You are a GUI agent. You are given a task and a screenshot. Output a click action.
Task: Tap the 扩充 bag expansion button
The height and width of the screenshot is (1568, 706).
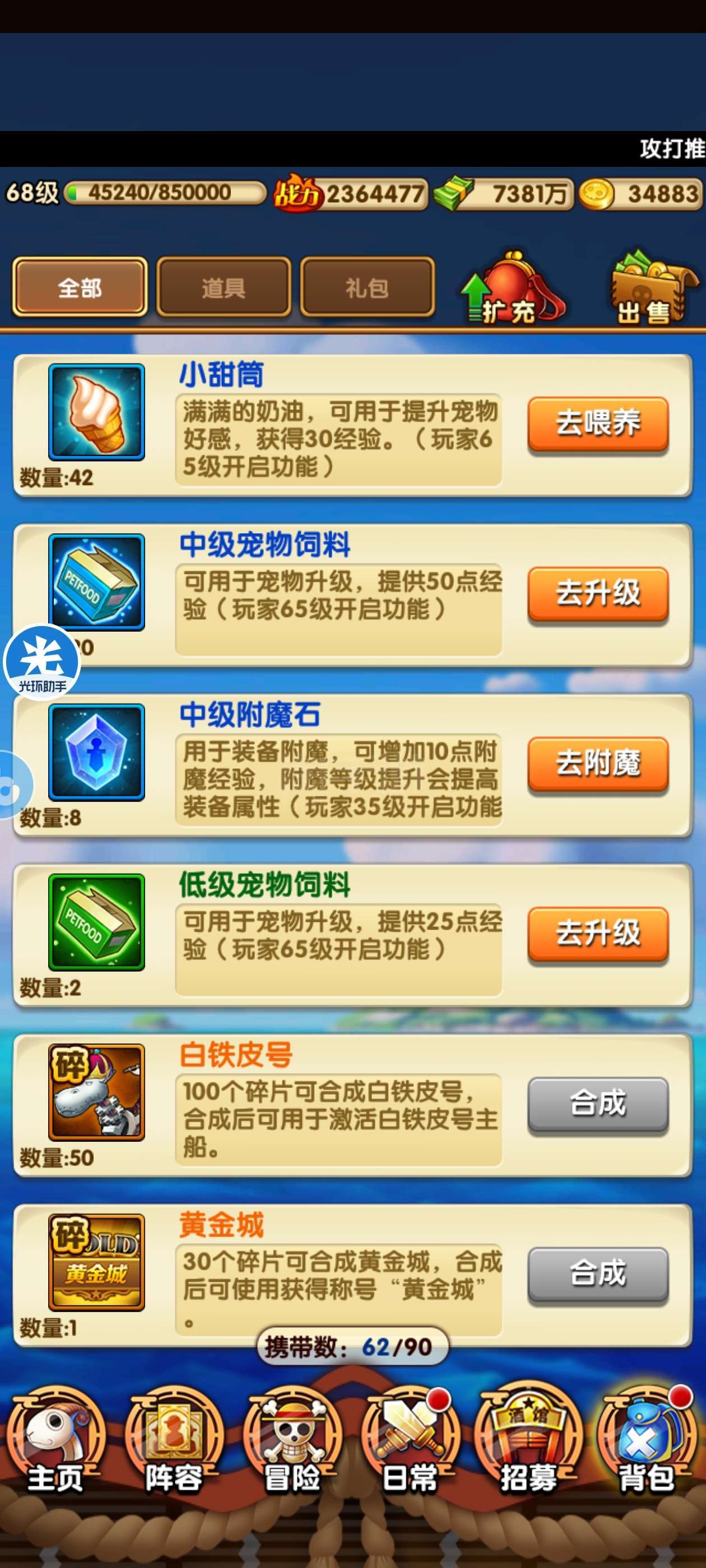pyautogui.click(x=512, y=288)
